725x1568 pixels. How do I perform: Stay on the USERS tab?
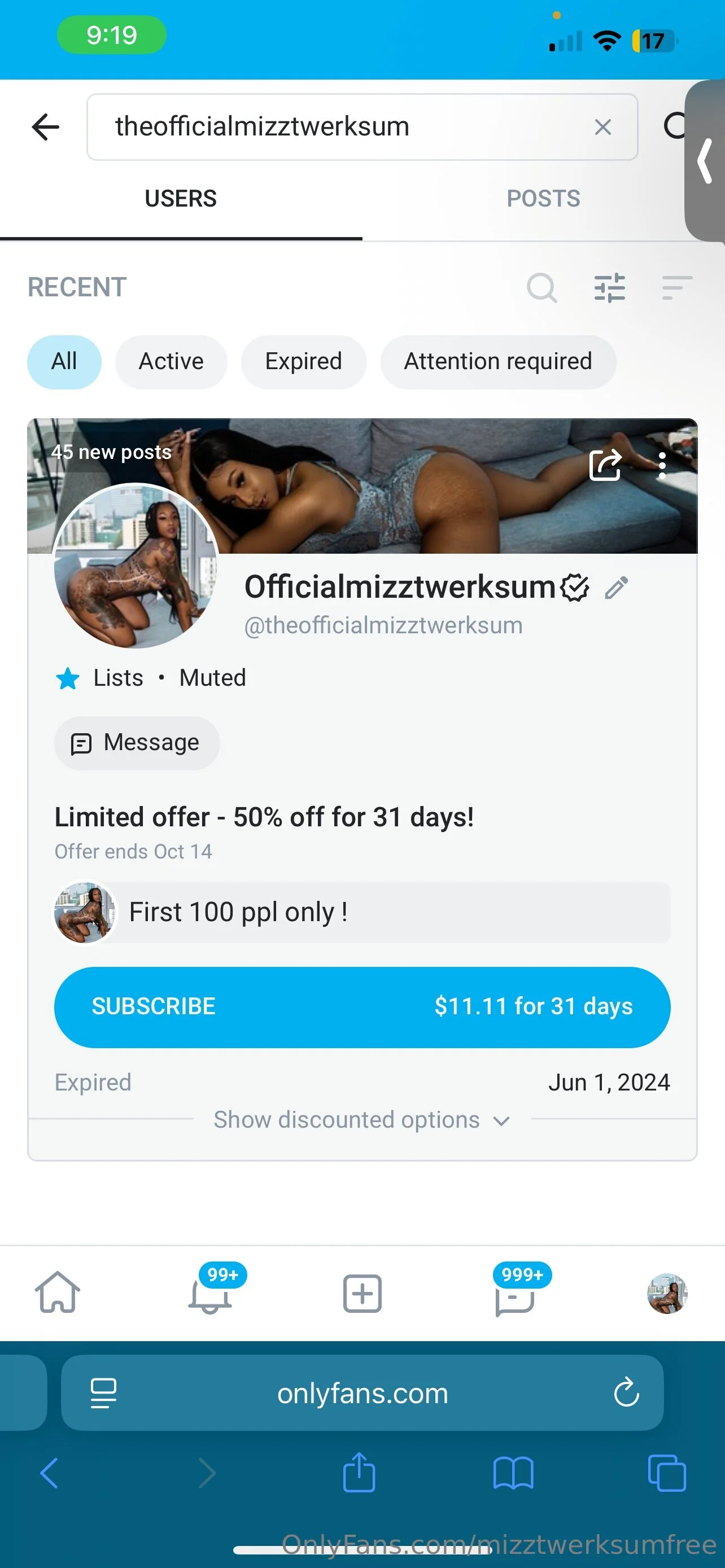[x=180, y=198]
